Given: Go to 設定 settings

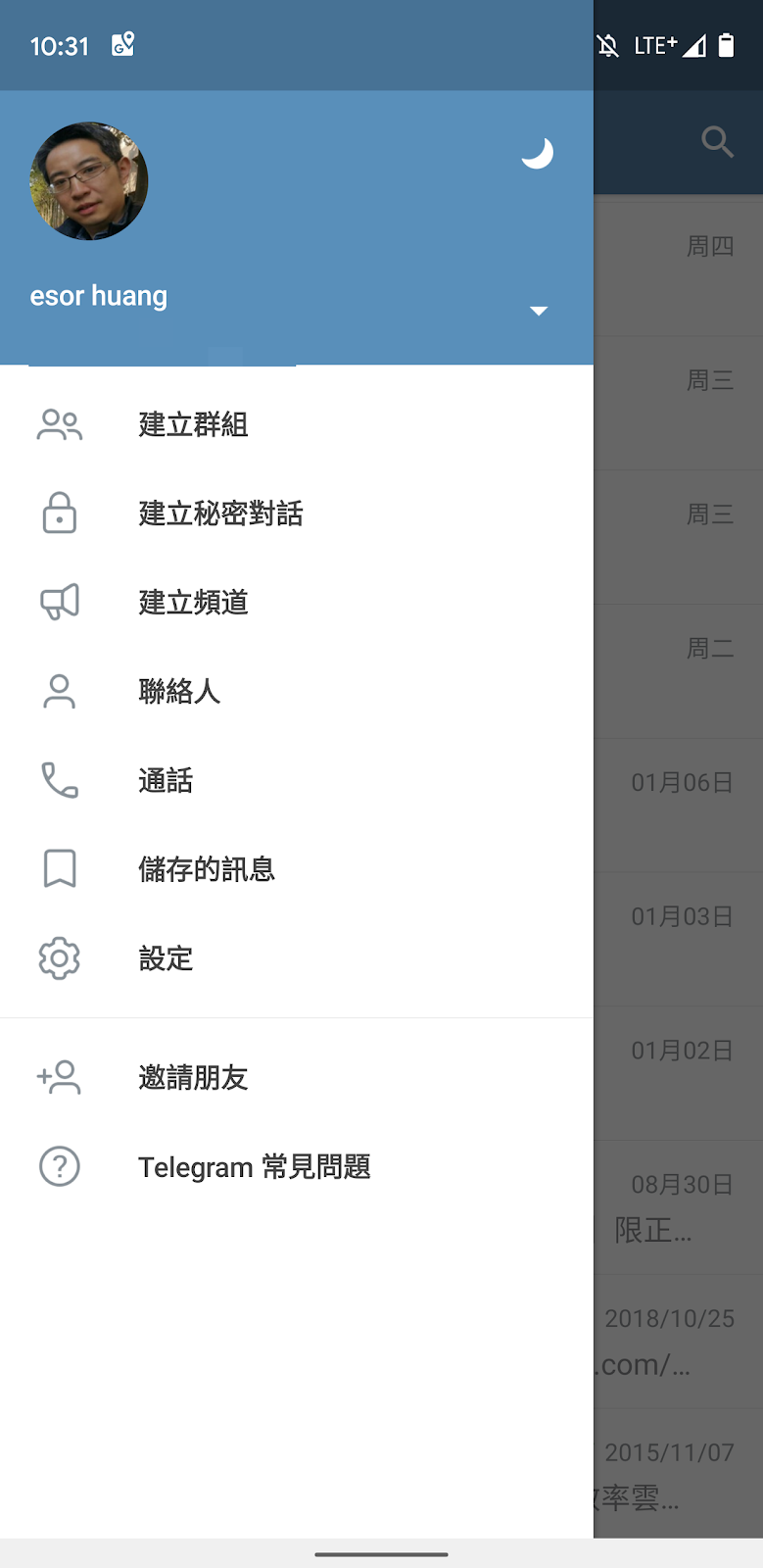Looking at the screenshot, I should click(166, 958).
